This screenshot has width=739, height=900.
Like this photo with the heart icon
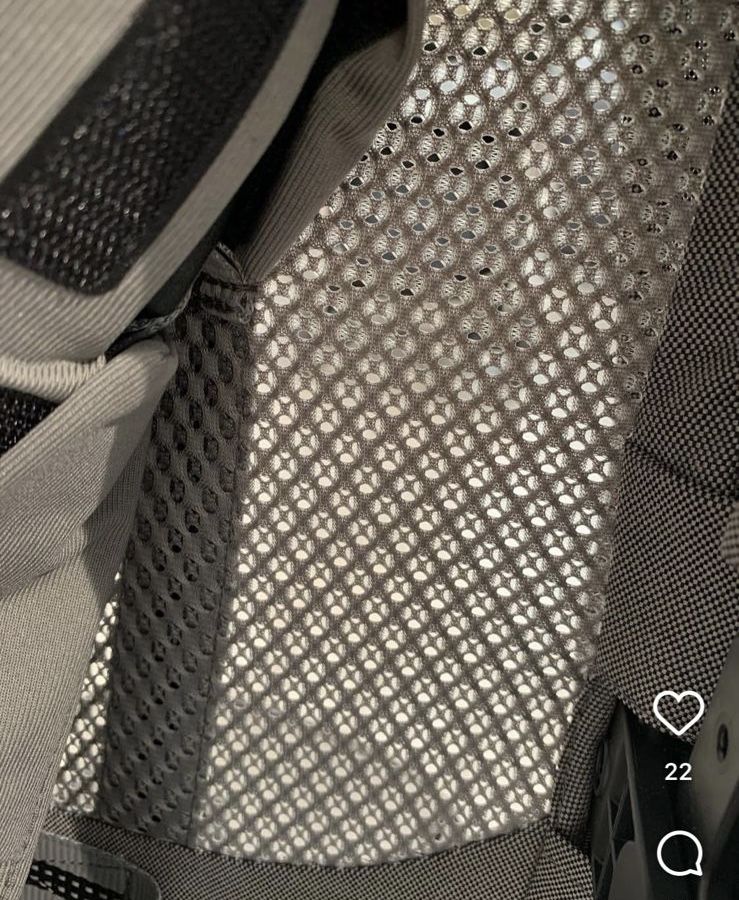[678, 713]
